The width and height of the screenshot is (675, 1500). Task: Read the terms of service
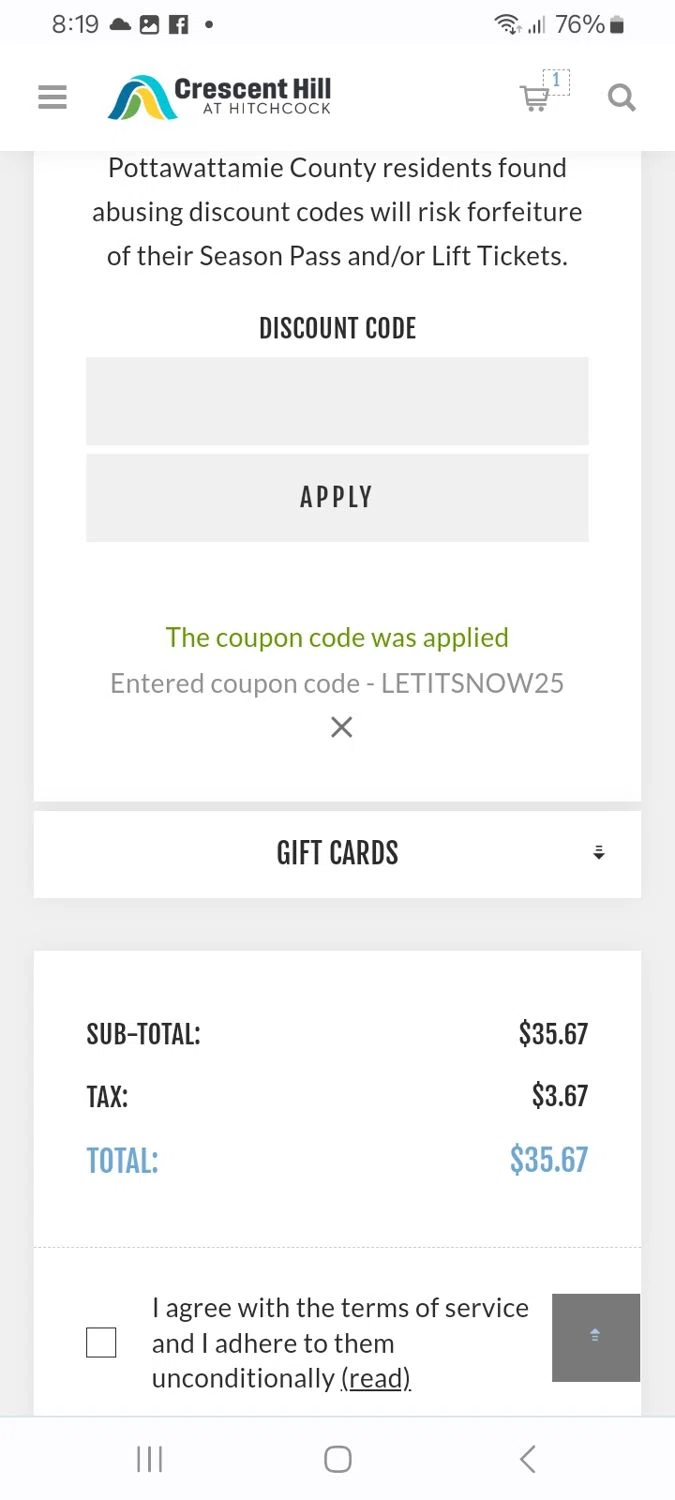376,1378
